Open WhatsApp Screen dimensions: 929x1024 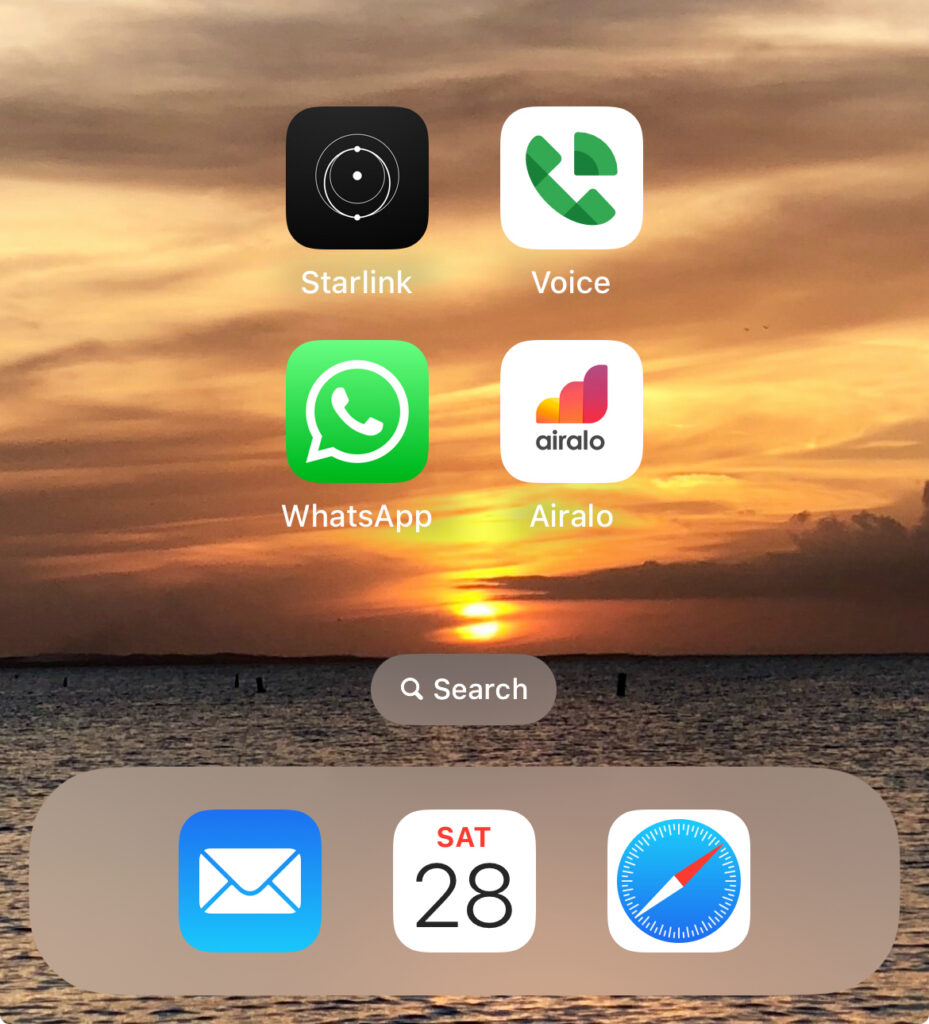coord(357,411)
